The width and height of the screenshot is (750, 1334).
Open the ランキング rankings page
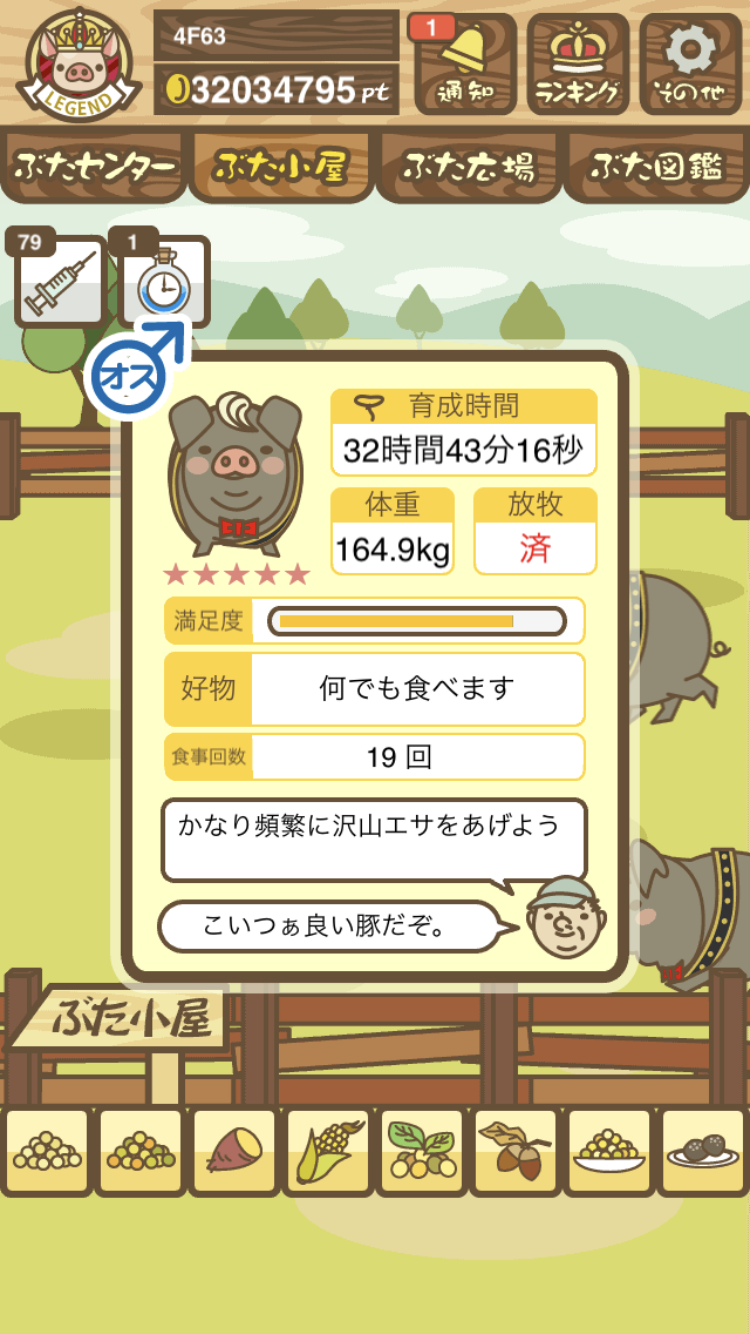click(x=578, y=64)
